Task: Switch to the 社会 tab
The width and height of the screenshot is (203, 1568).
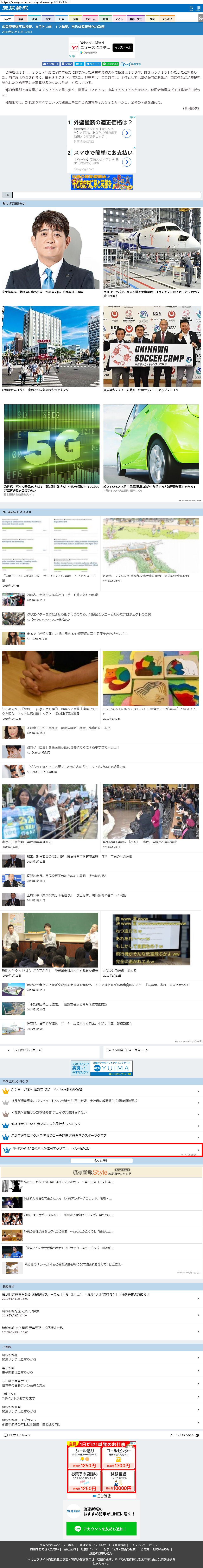Action: (x=62, y=19)
